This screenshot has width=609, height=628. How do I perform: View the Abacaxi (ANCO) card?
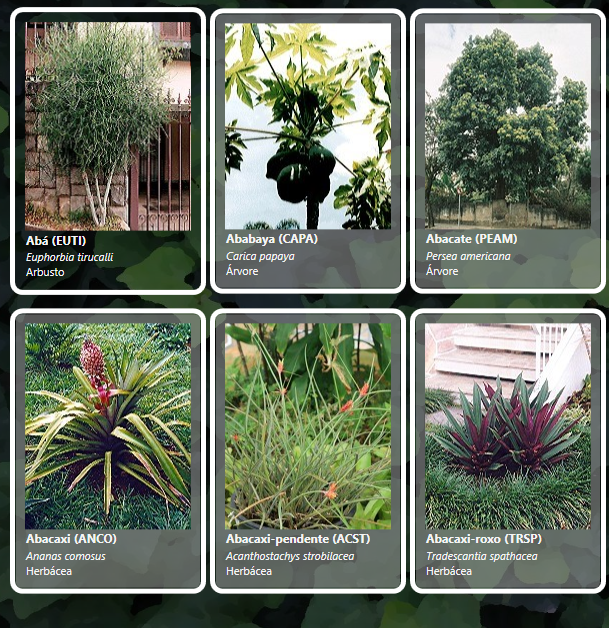pos(108,450)
